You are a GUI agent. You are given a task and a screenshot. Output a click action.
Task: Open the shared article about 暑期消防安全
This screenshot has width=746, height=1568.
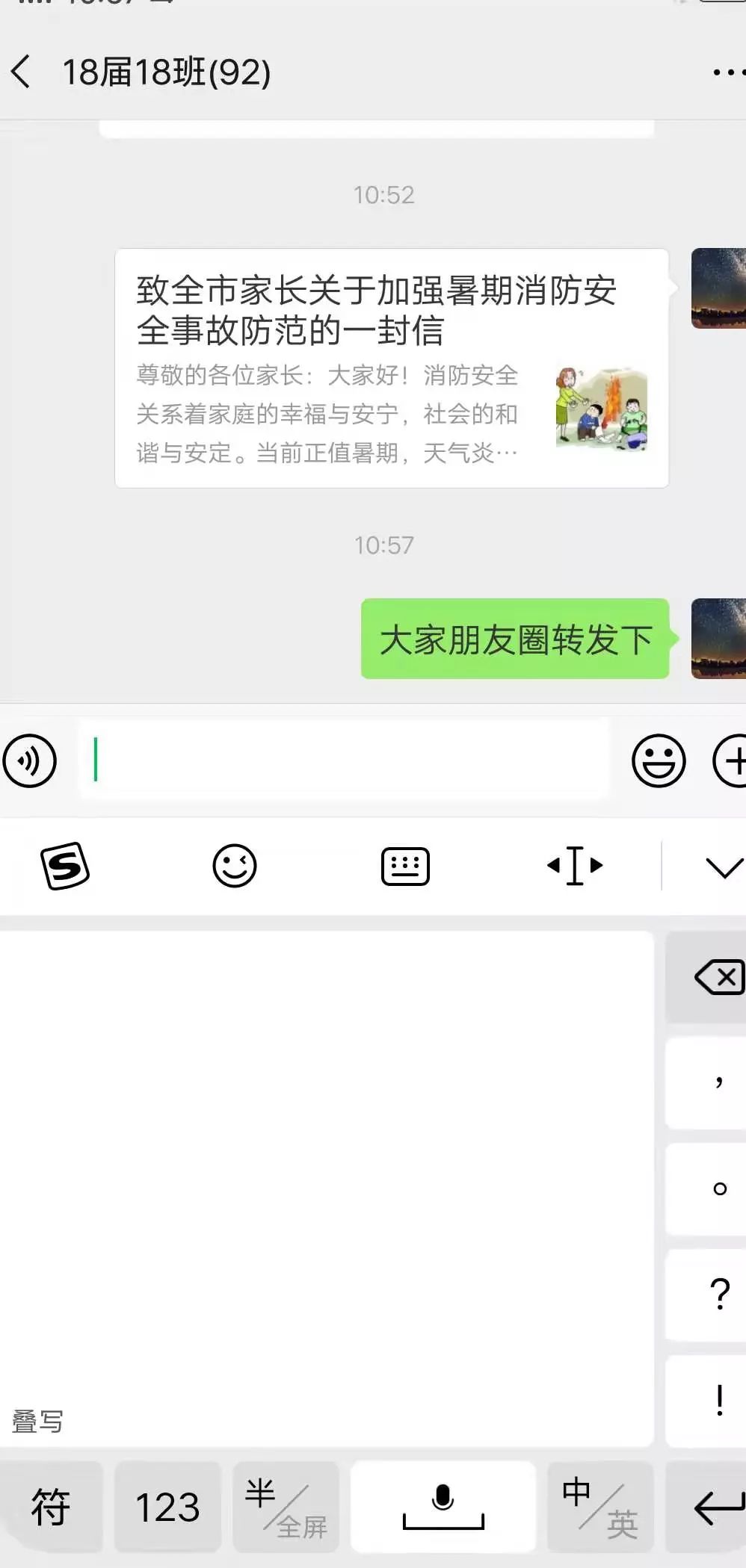click(x=392, y=368)
